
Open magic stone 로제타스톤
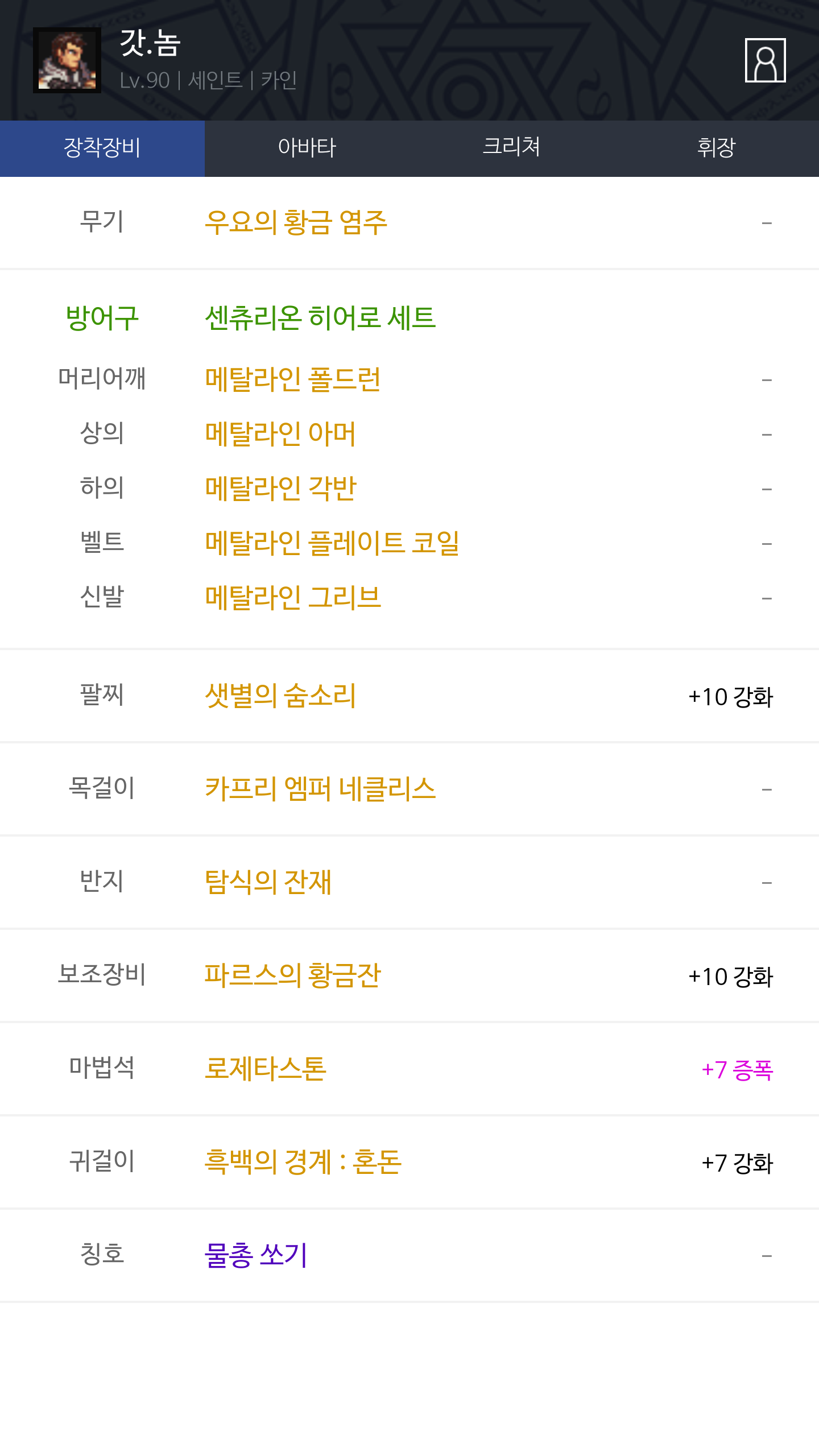coord(266,1069)
